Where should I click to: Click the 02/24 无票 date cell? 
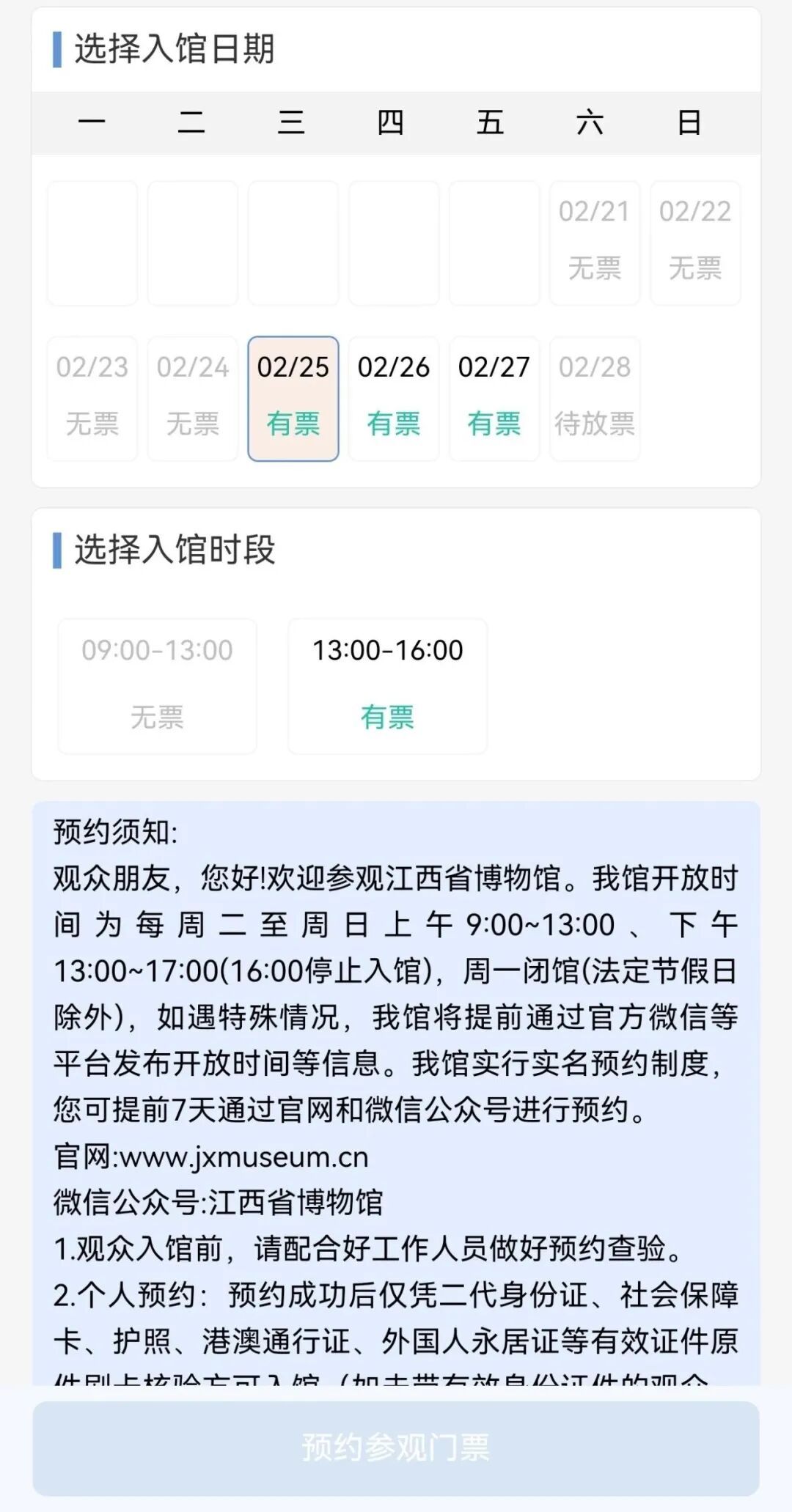(x=192, y=397)
